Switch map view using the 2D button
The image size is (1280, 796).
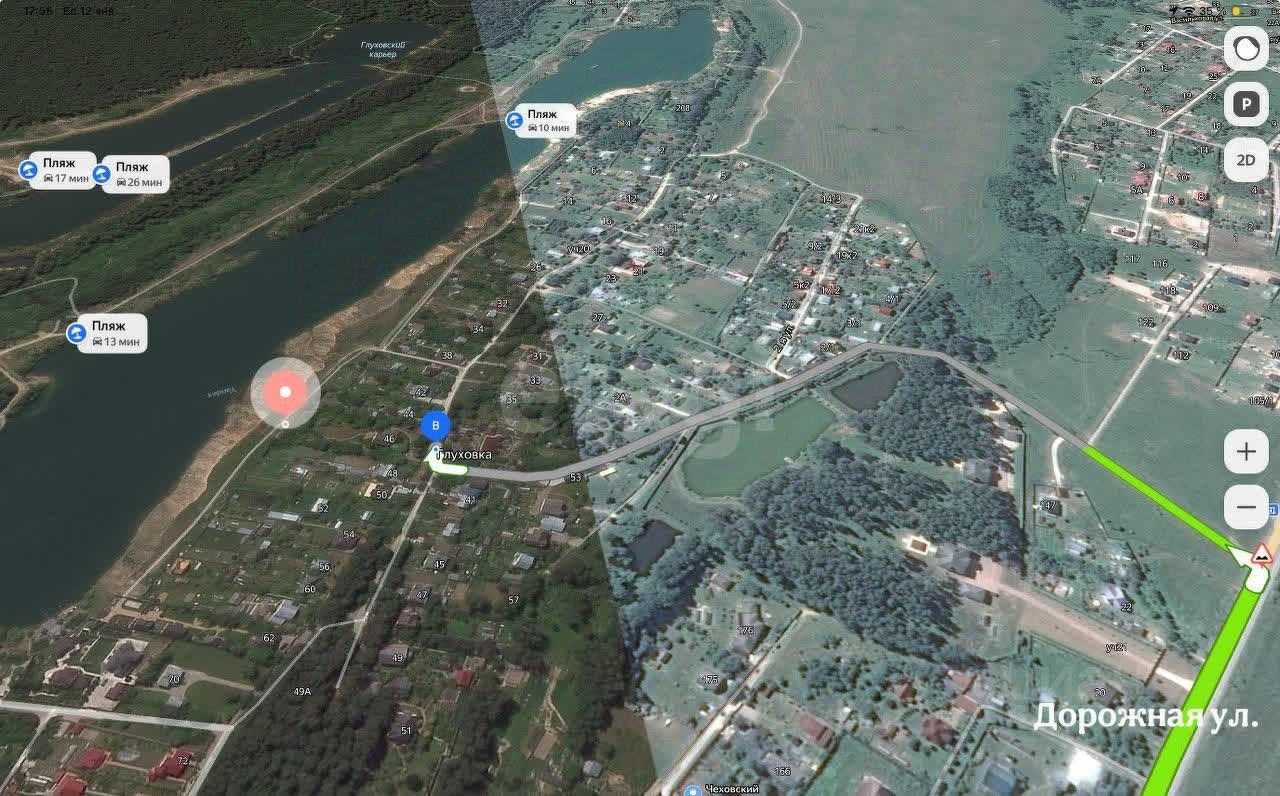tap(1246, 160)
